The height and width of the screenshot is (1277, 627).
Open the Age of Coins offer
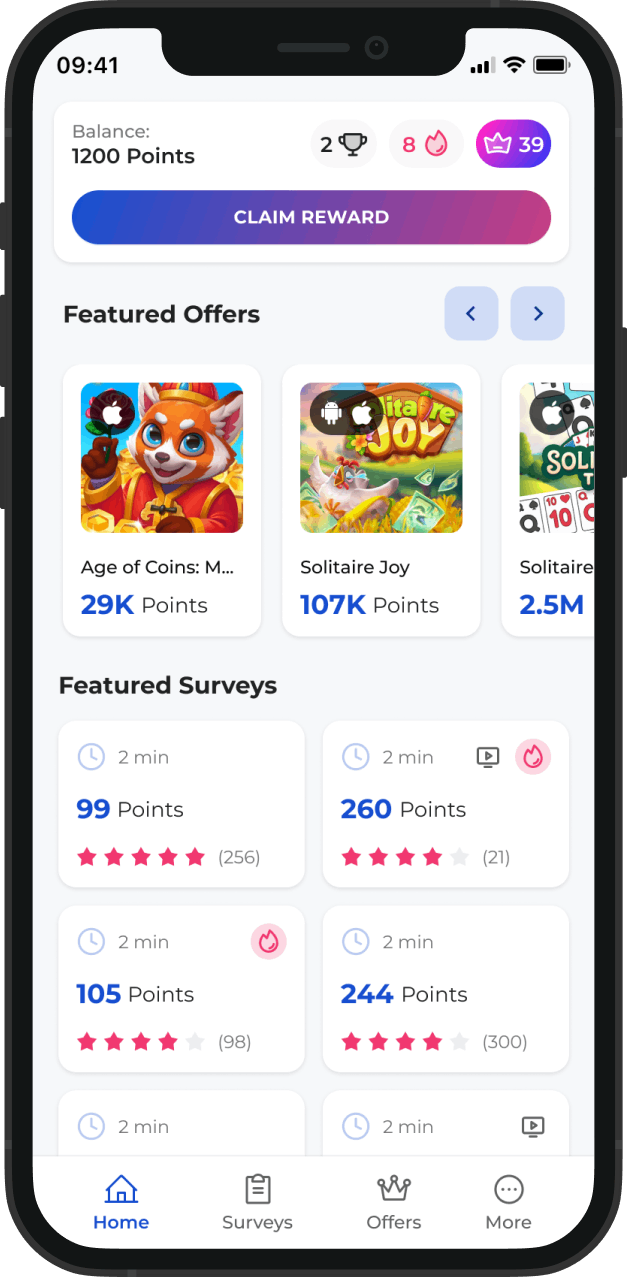point(162,500)
